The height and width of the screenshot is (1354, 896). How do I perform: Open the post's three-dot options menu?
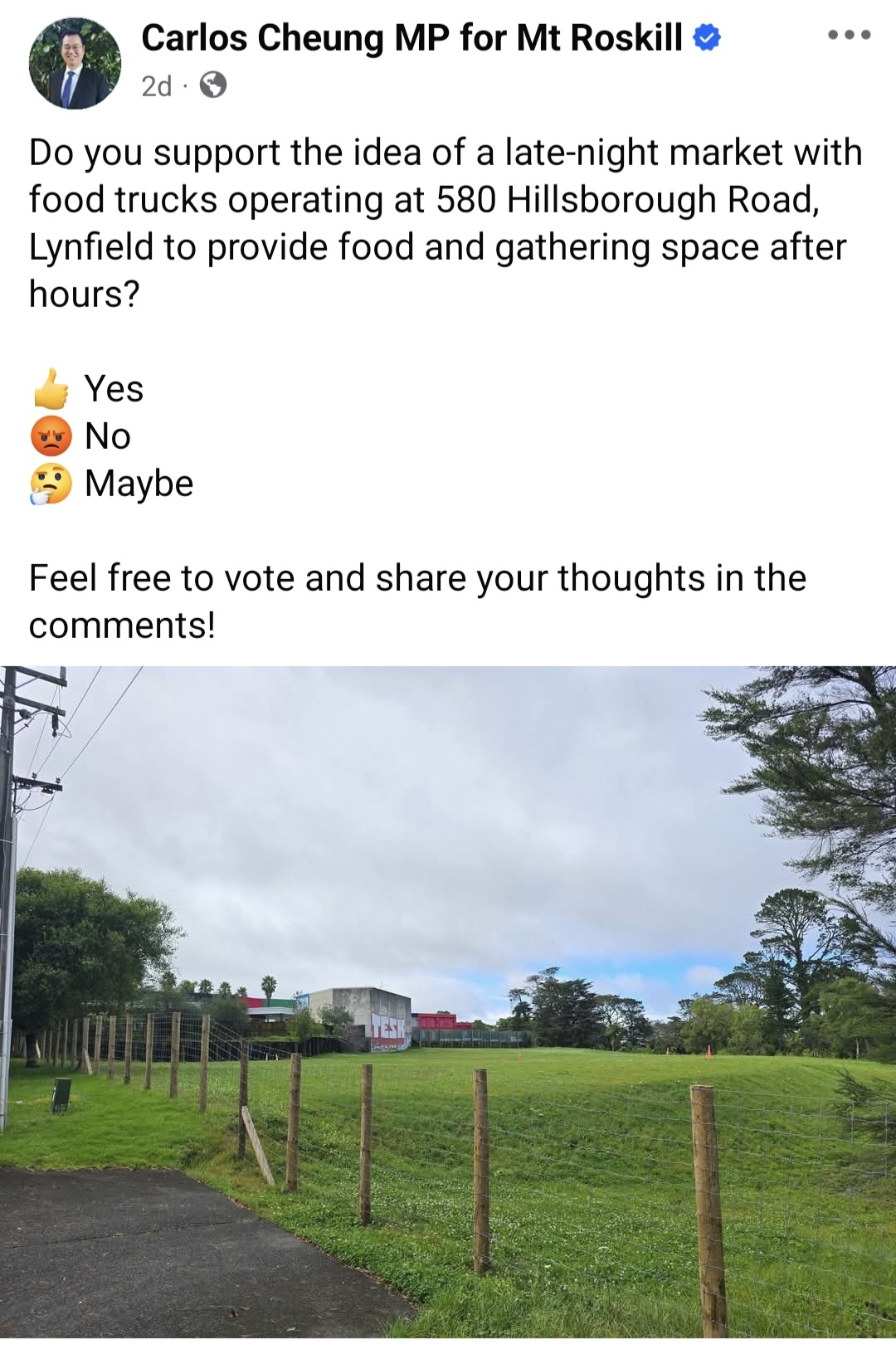click(x=849, y=36)
